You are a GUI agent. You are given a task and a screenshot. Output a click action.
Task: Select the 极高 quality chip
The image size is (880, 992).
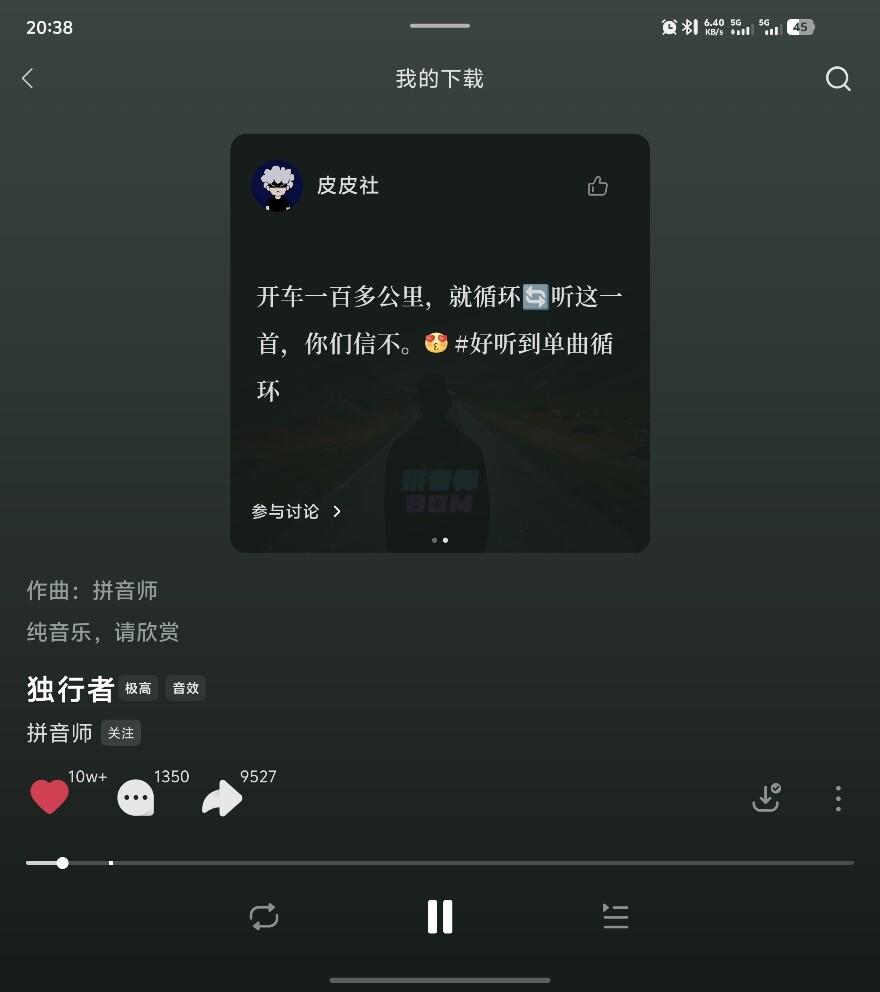point(138,688)
